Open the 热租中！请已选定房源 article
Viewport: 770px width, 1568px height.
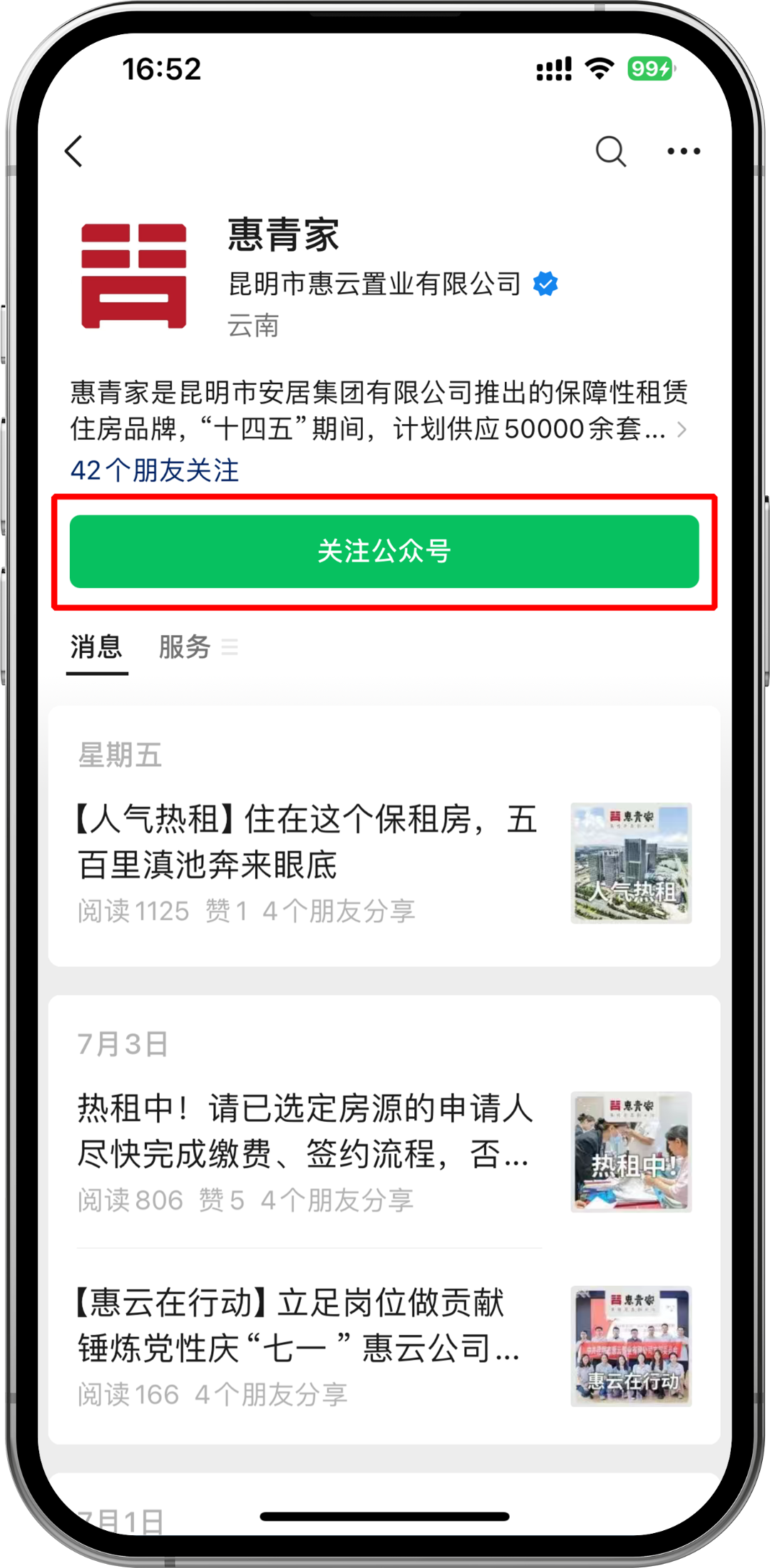307,1130
